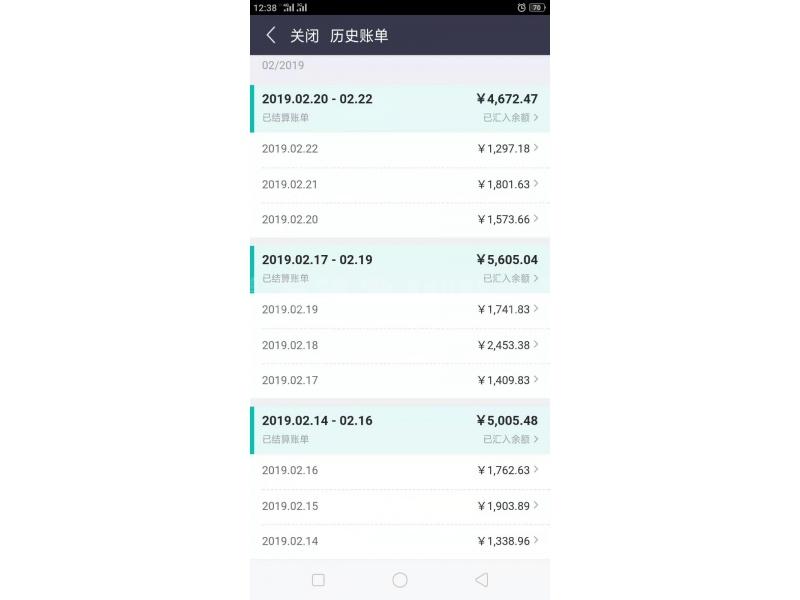Open recent apps from the navigation bar

click(318, 580)
